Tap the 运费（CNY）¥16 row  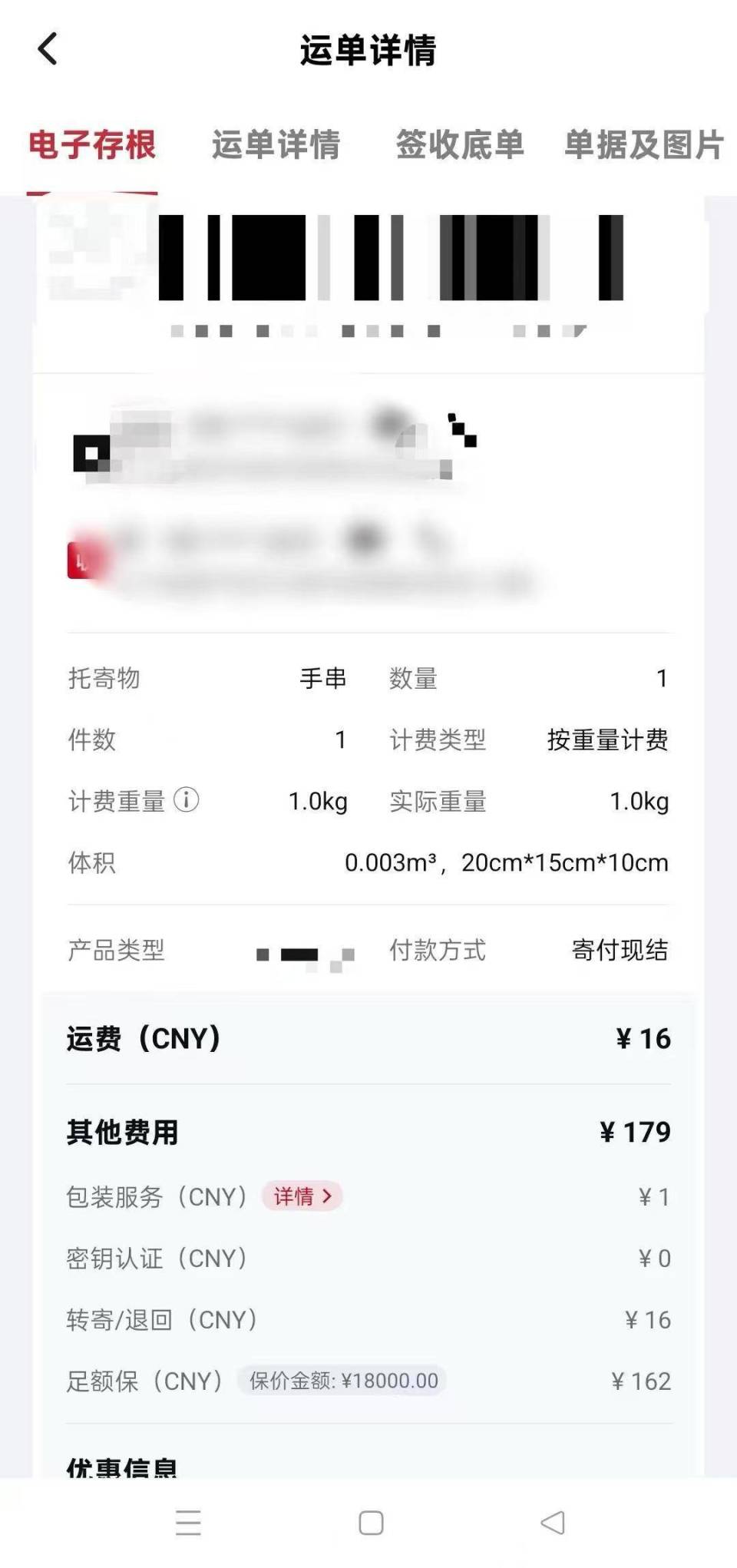[368, 1038]
